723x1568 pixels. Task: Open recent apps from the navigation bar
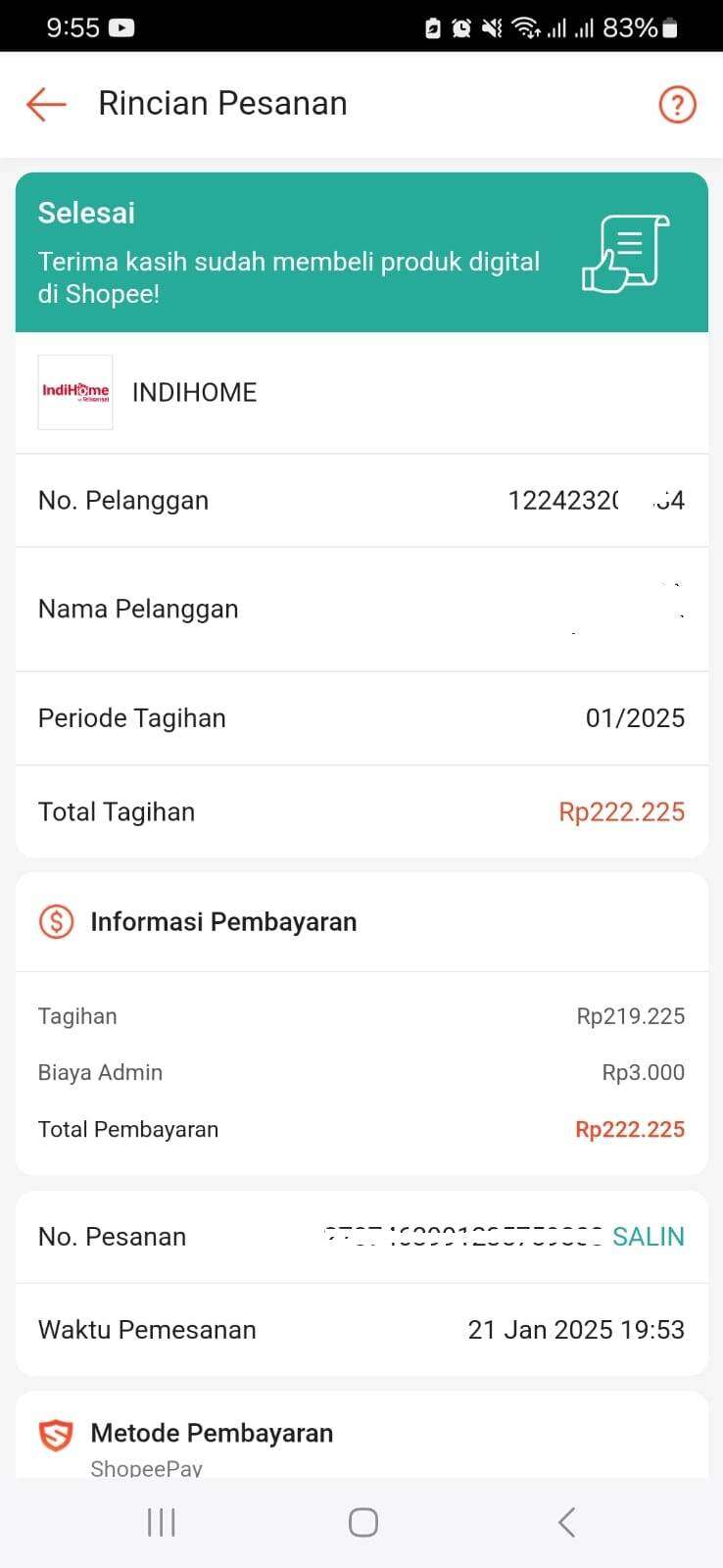(161, 1522)
